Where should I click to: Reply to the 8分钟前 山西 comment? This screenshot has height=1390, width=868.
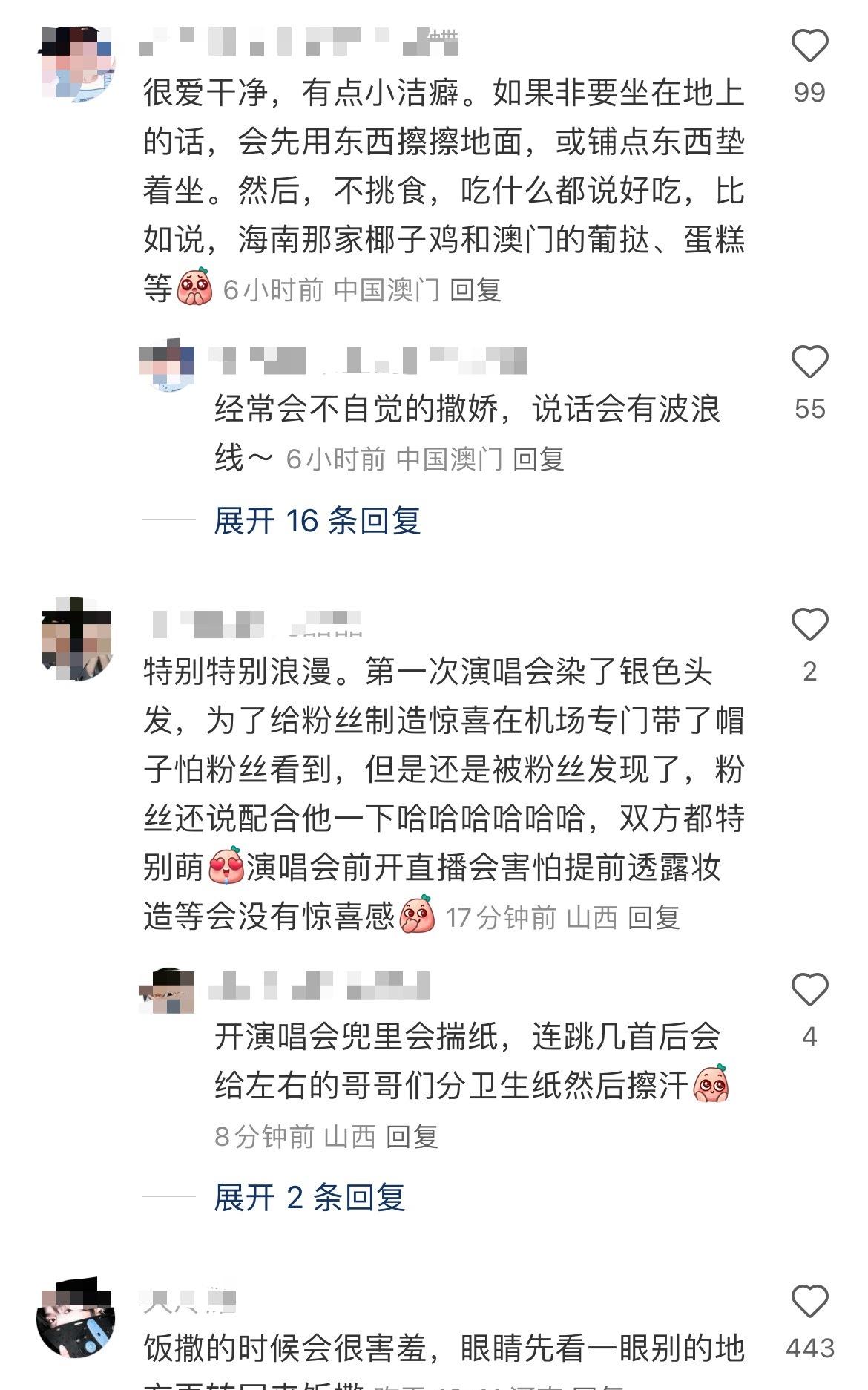412,1136
